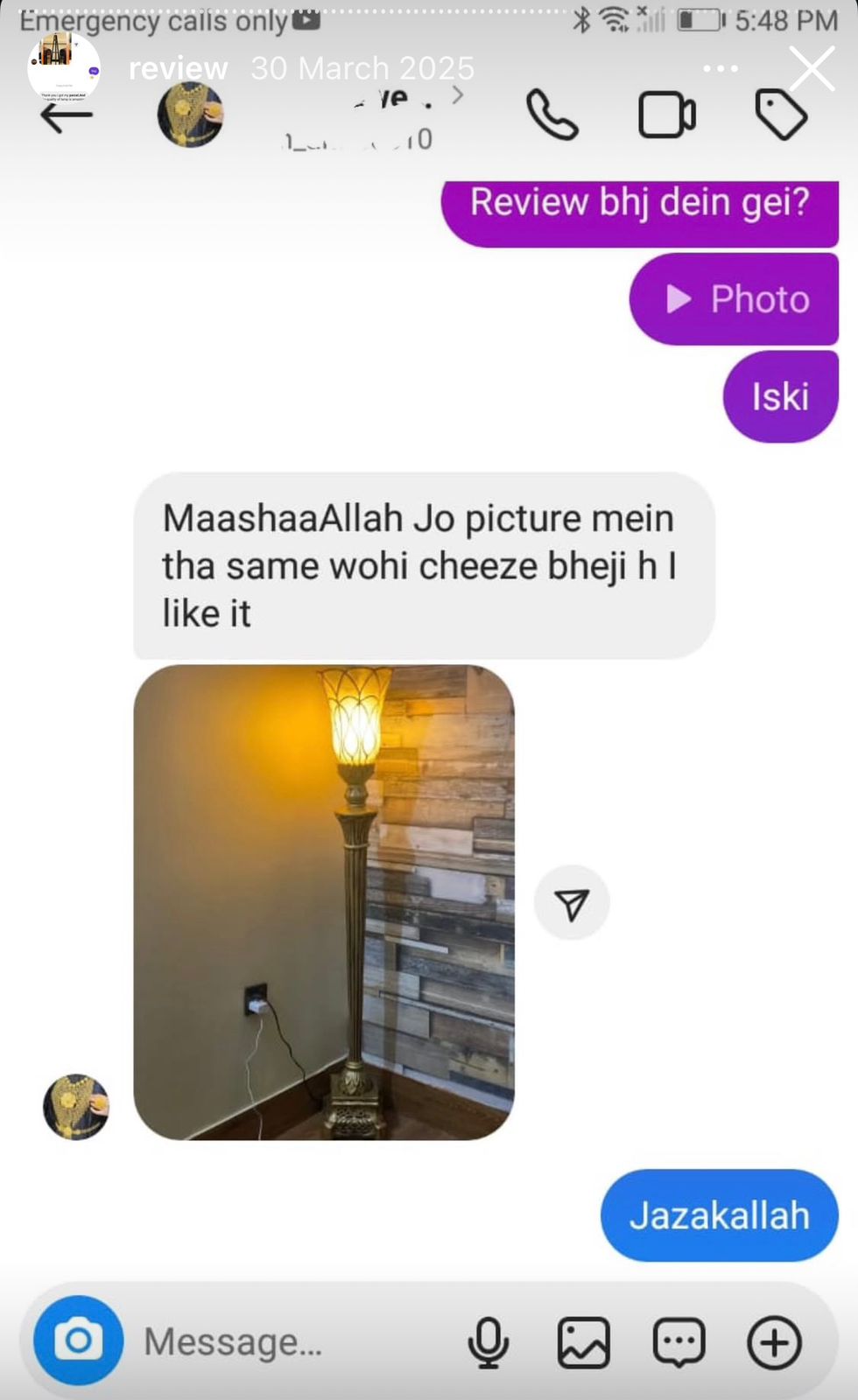Close the review story viewer
Screen dimensions: 858x1400
(812, 69)
